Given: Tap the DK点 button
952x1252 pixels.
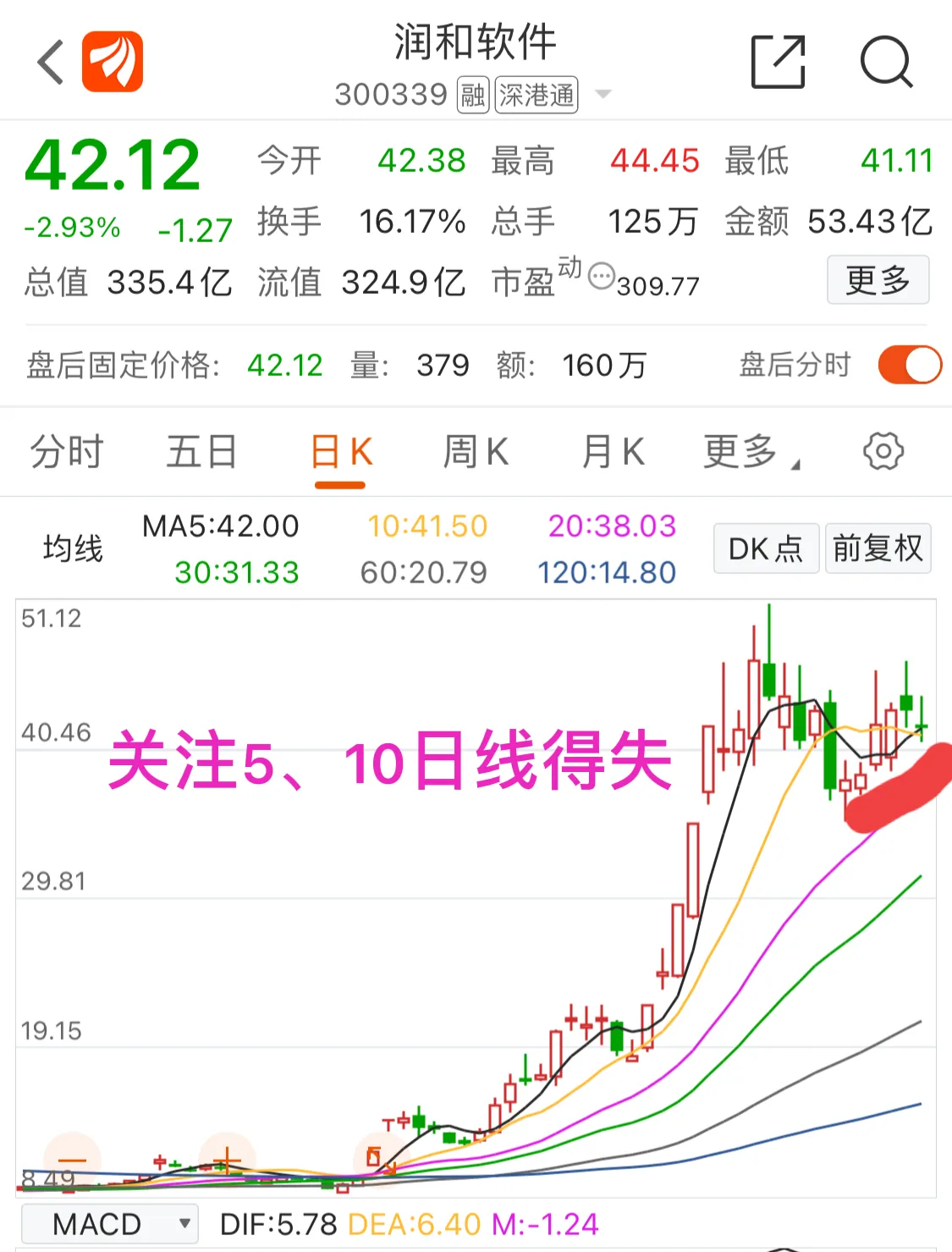Looking at the screenshot, I should pos(765,549).
